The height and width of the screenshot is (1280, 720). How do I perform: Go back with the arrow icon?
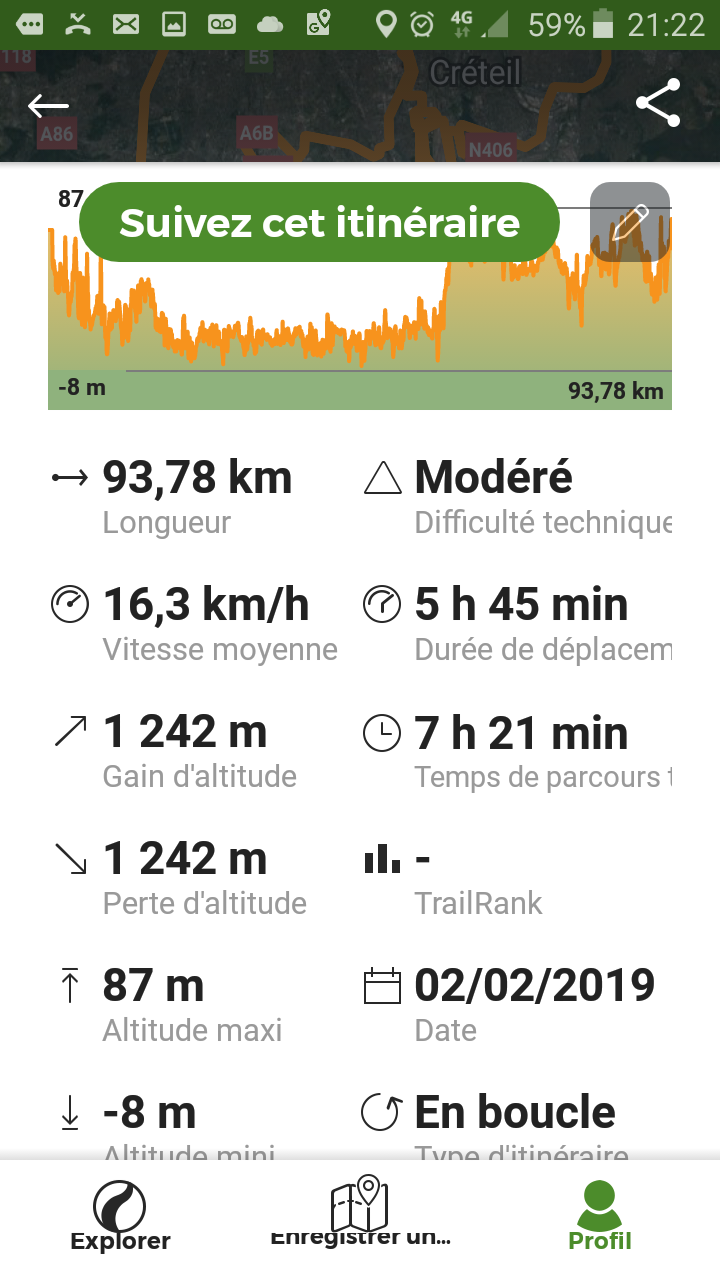pos(48,106)
